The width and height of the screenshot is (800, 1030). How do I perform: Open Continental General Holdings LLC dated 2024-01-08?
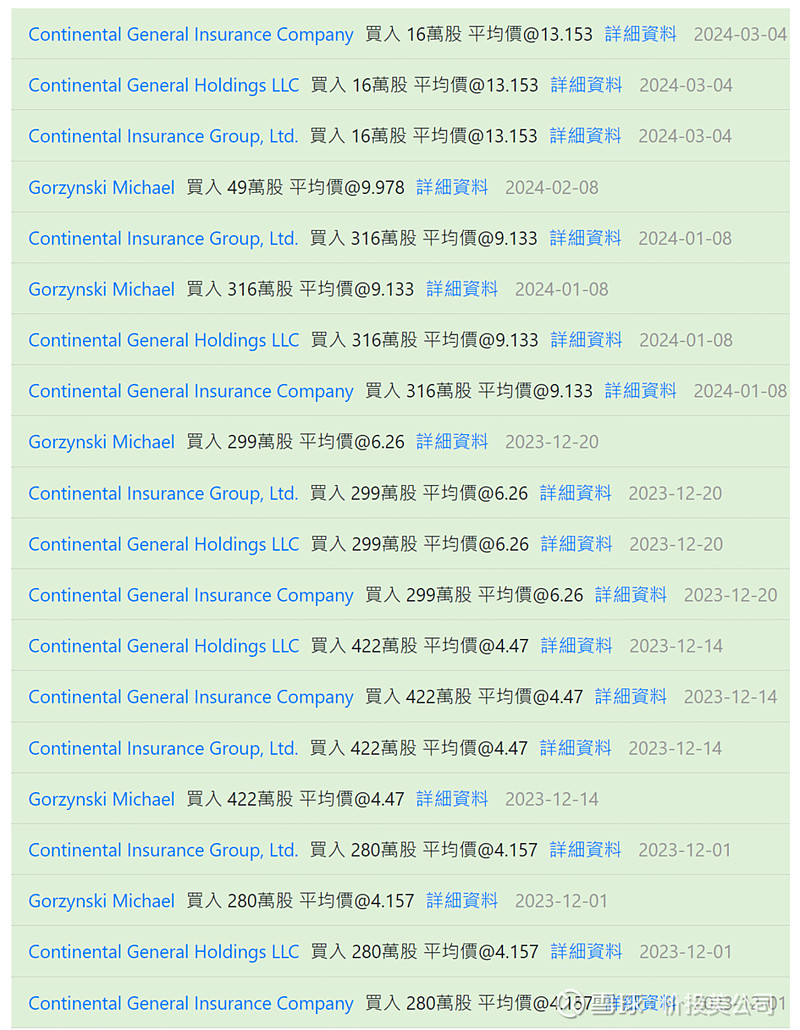click(x=163, y=340)
